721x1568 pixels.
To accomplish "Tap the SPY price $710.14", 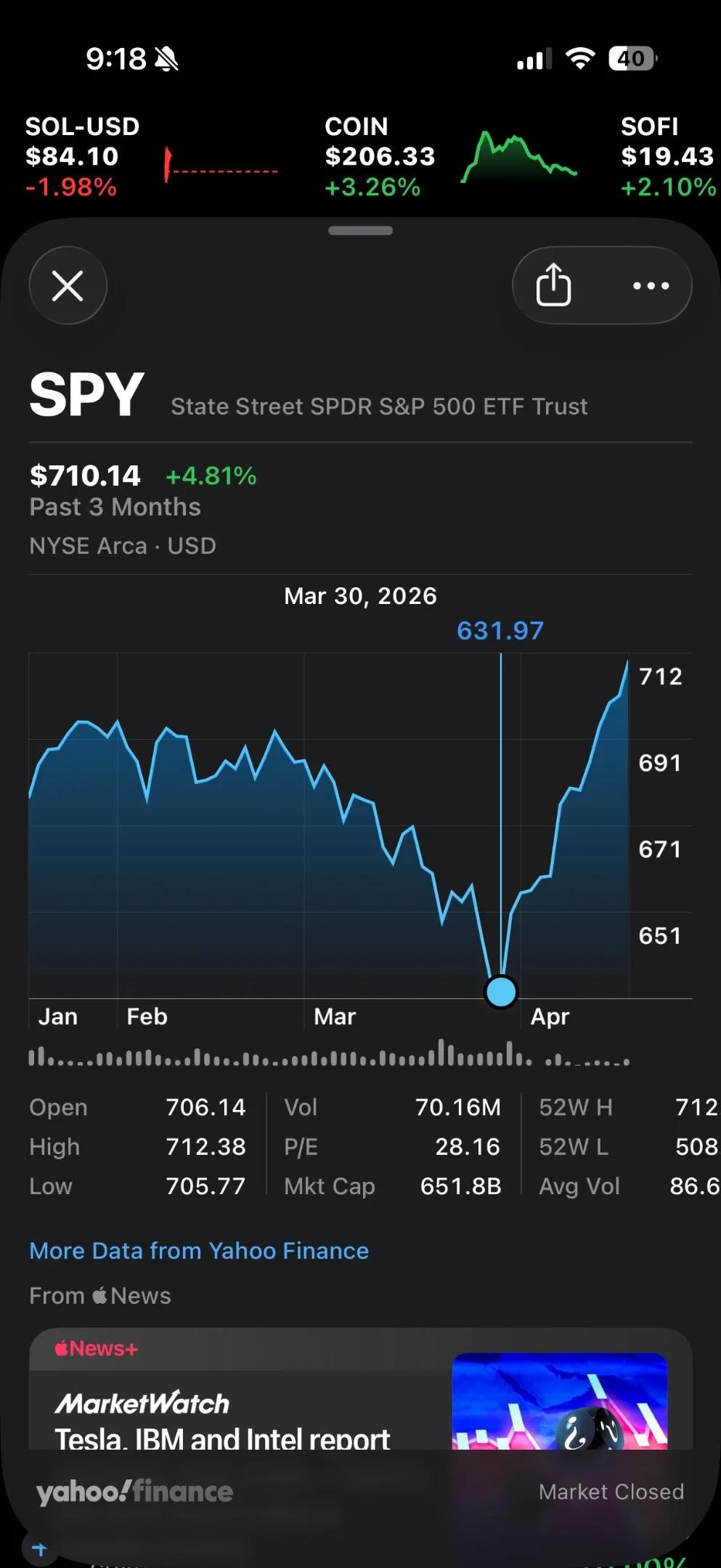I will coord(84,476).
